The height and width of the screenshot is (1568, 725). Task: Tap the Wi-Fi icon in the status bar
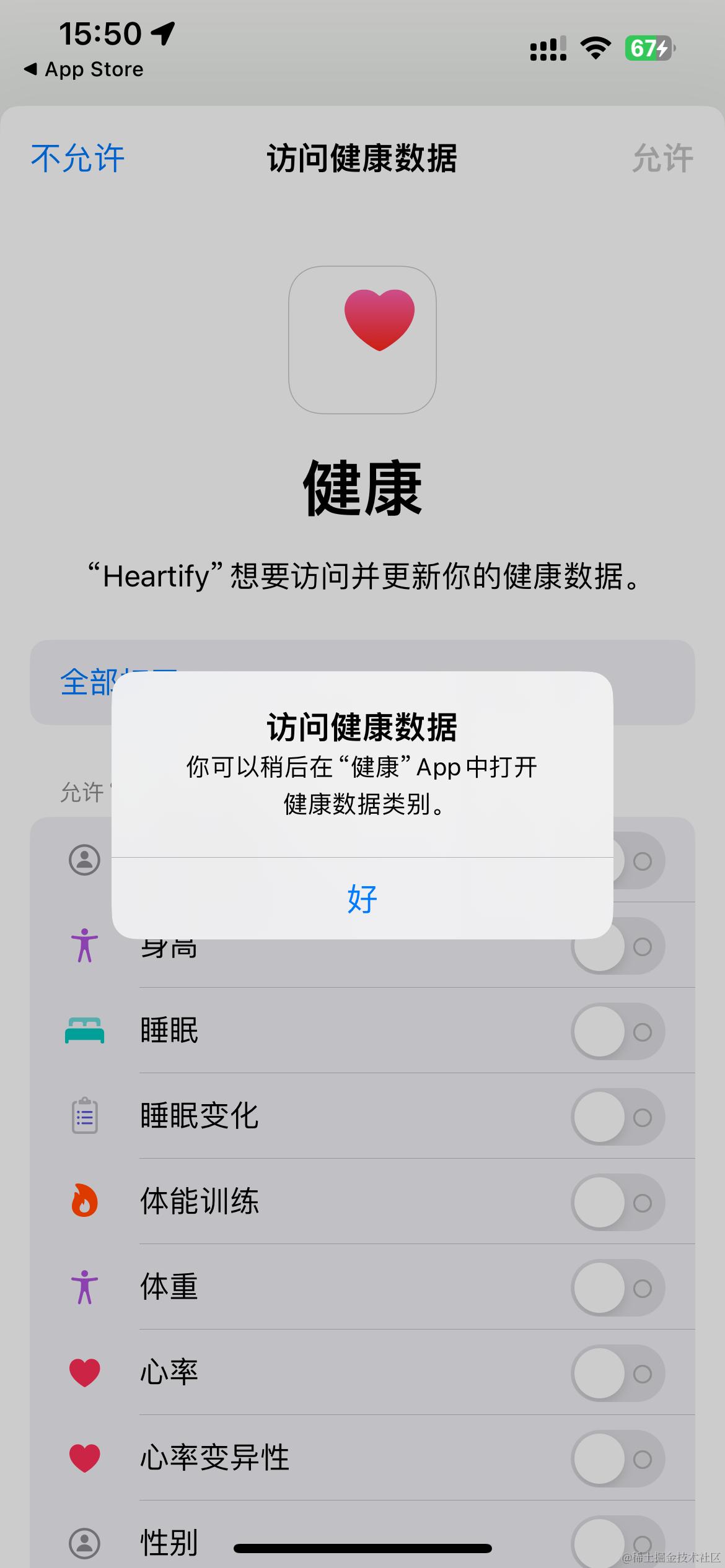coord(595,47)
